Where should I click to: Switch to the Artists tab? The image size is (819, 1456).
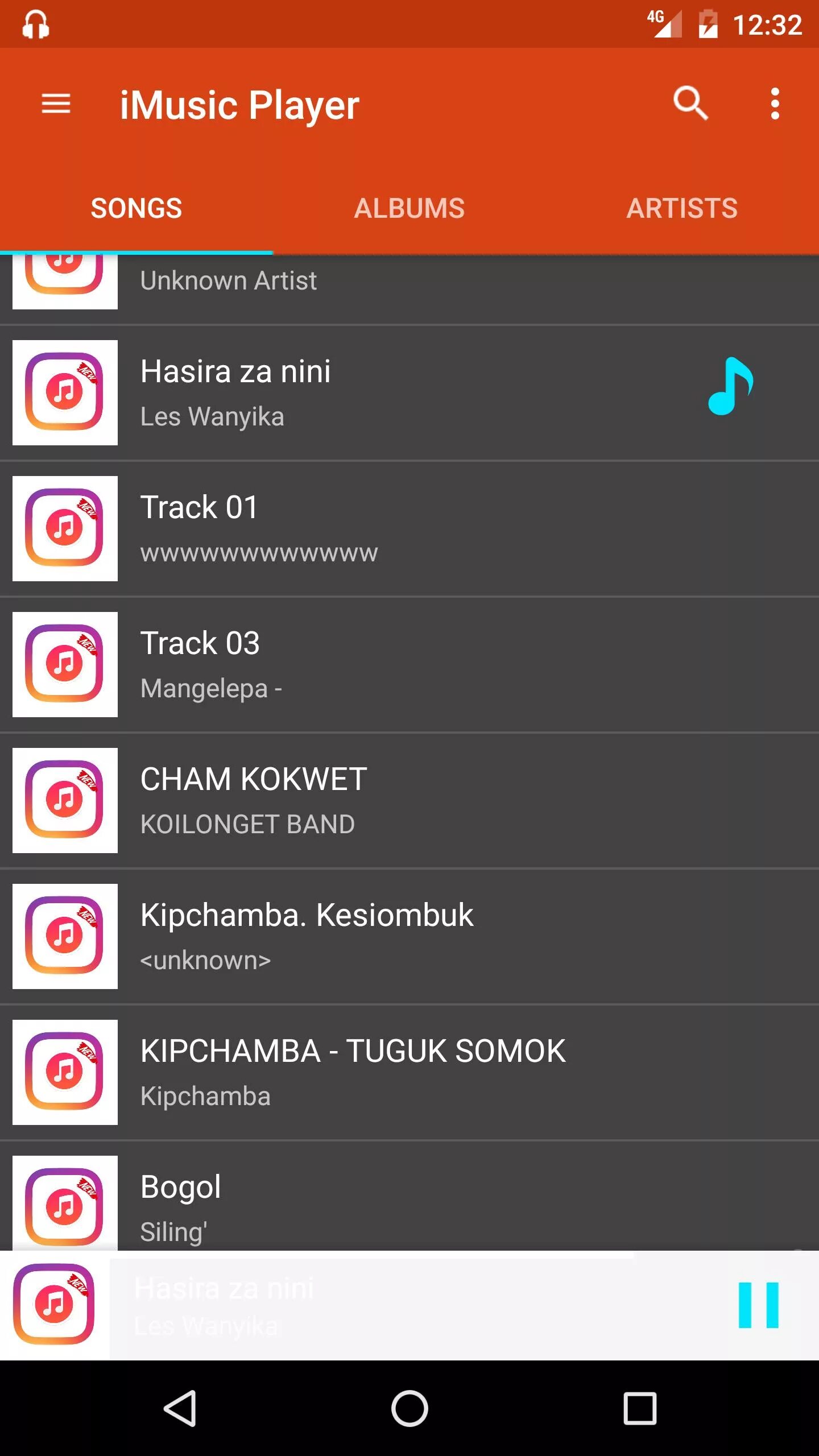pyautogui.click(x=682, y=208)
